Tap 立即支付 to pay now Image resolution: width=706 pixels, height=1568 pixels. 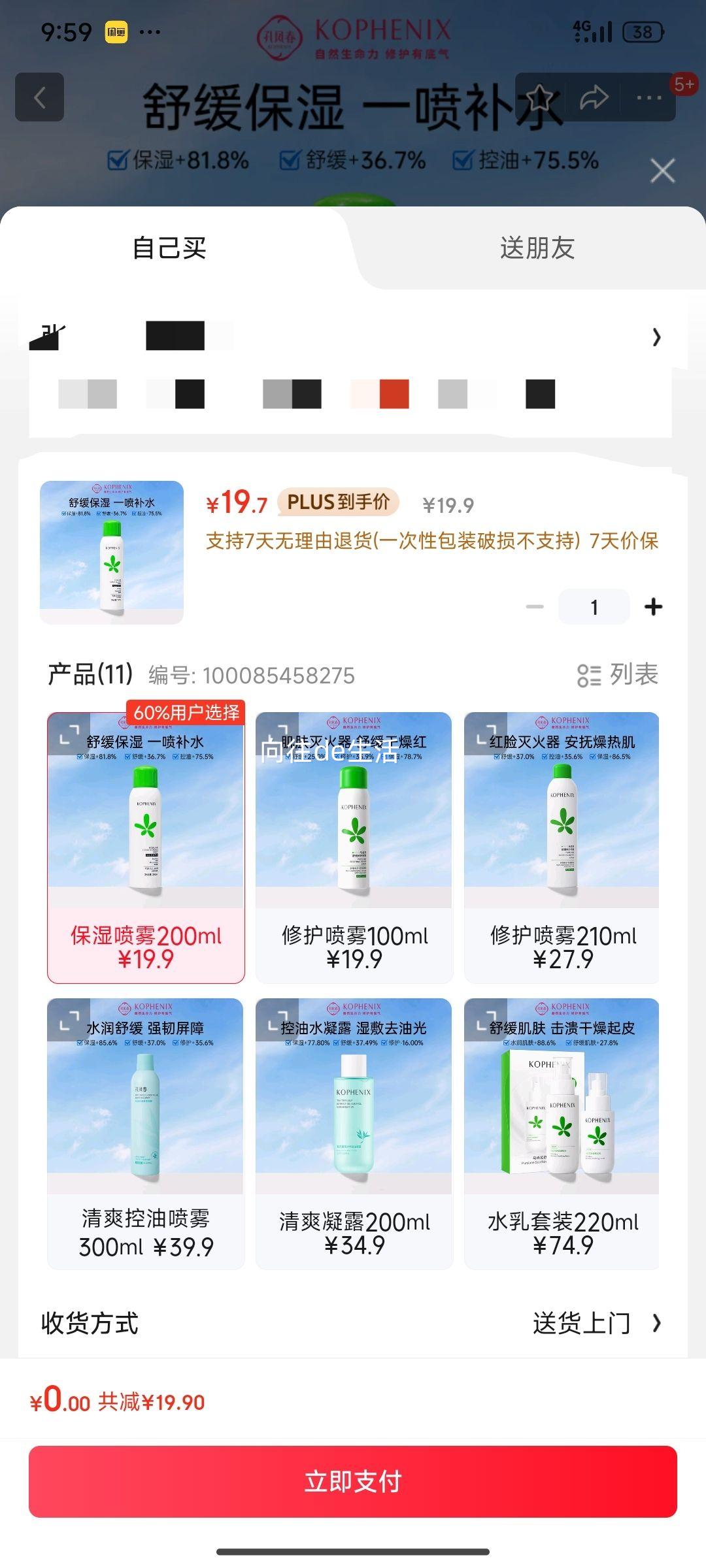pos(353,1481)
